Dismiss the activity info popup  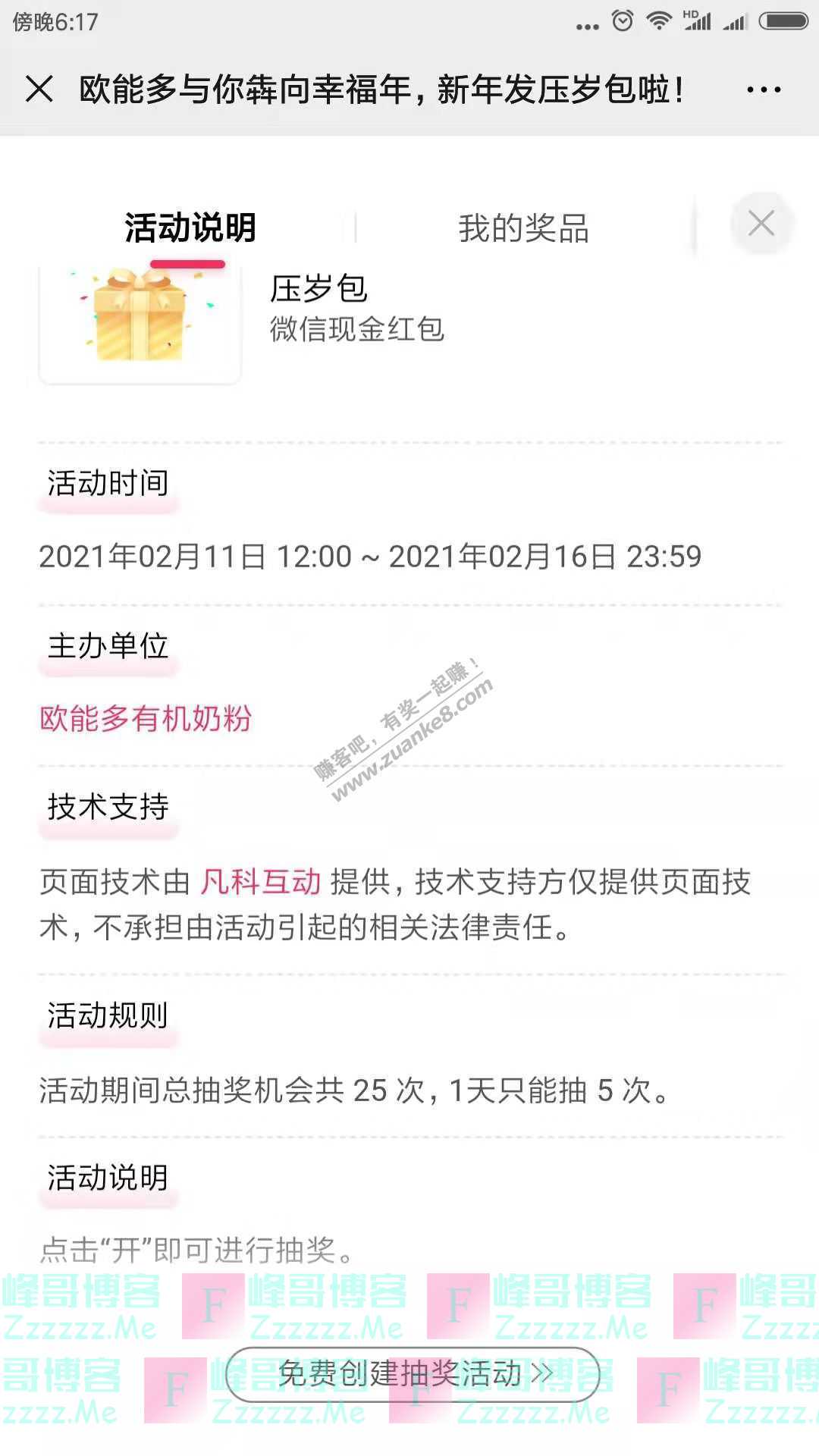[x=761, y=224]
